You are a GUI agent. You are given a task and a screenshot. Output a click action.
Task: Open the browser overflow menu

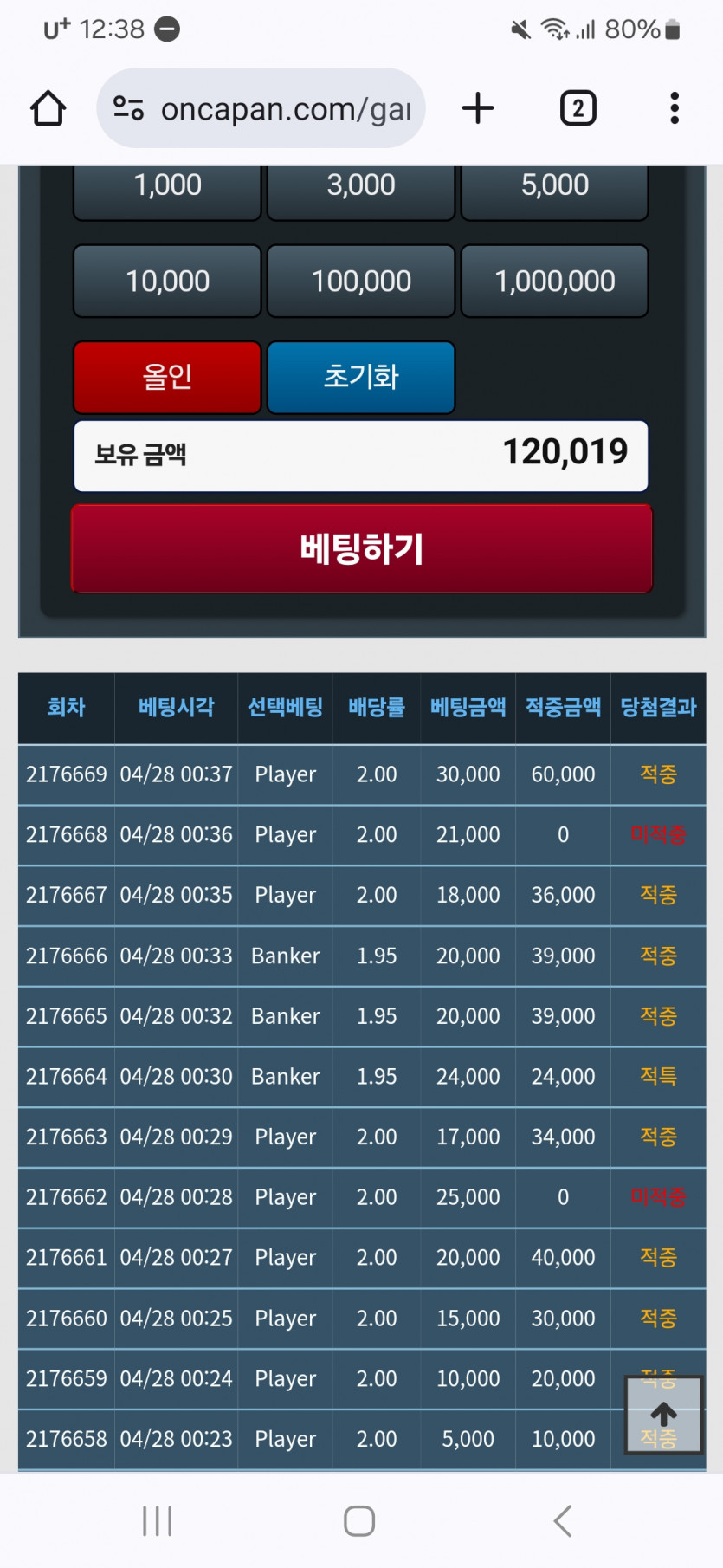(x=675, y=108)
